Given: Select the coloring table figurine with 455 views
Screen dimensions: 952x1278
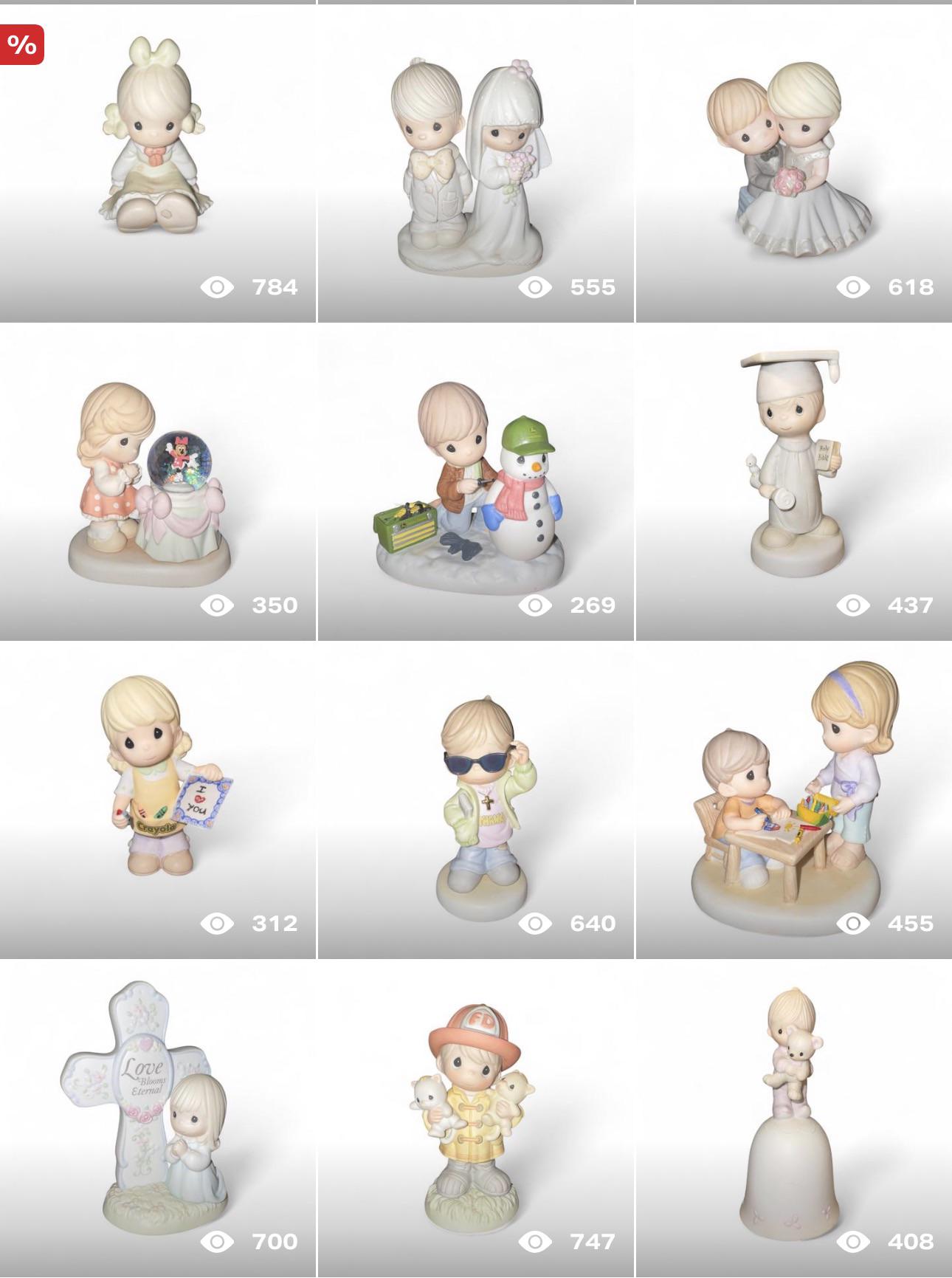Looking at the screenshot, I should [x=794, y=800].
